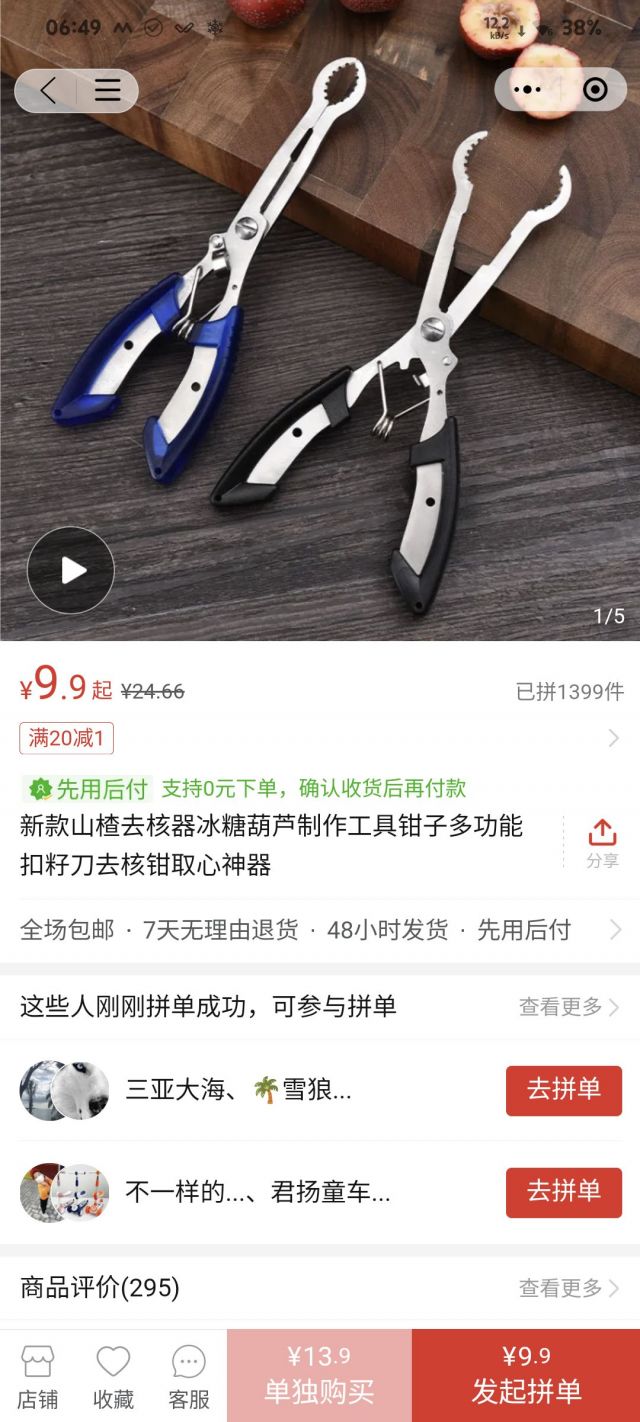This screenshot has height=1422, width=640.
Task: View more group orders via 查看更多
Action: point(568,1007)
